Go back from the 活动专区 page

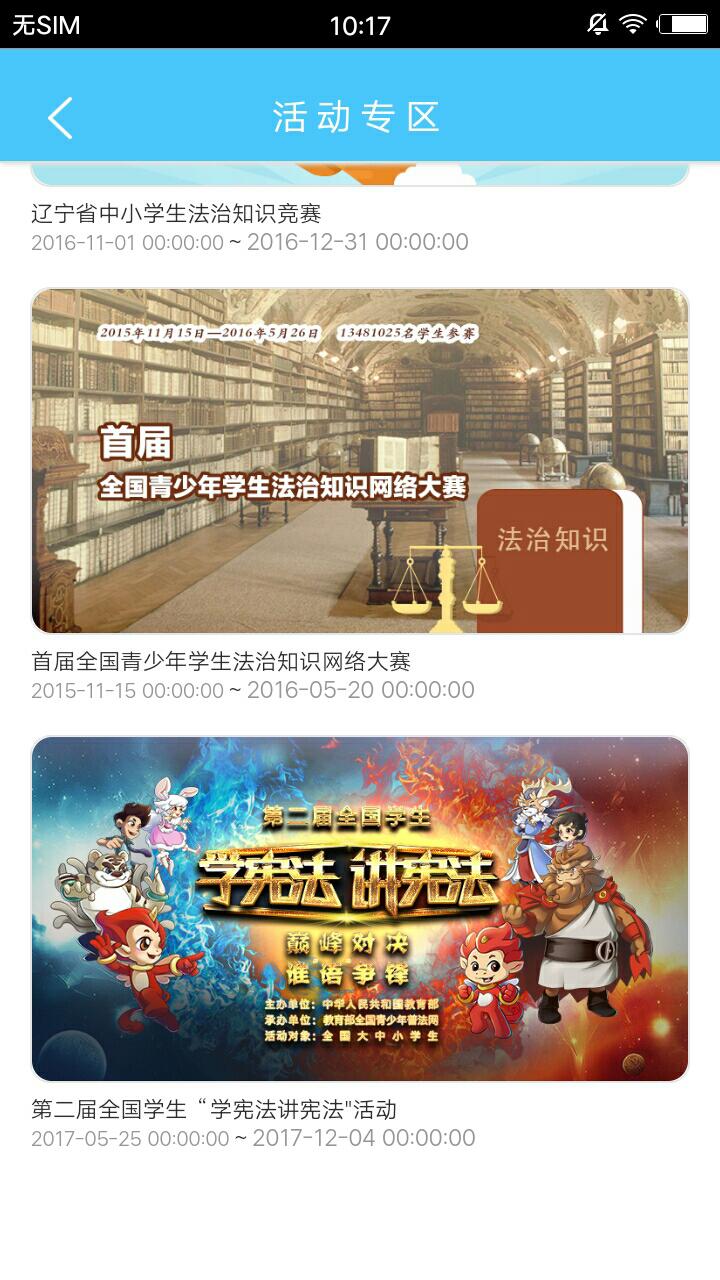(60, 118)
